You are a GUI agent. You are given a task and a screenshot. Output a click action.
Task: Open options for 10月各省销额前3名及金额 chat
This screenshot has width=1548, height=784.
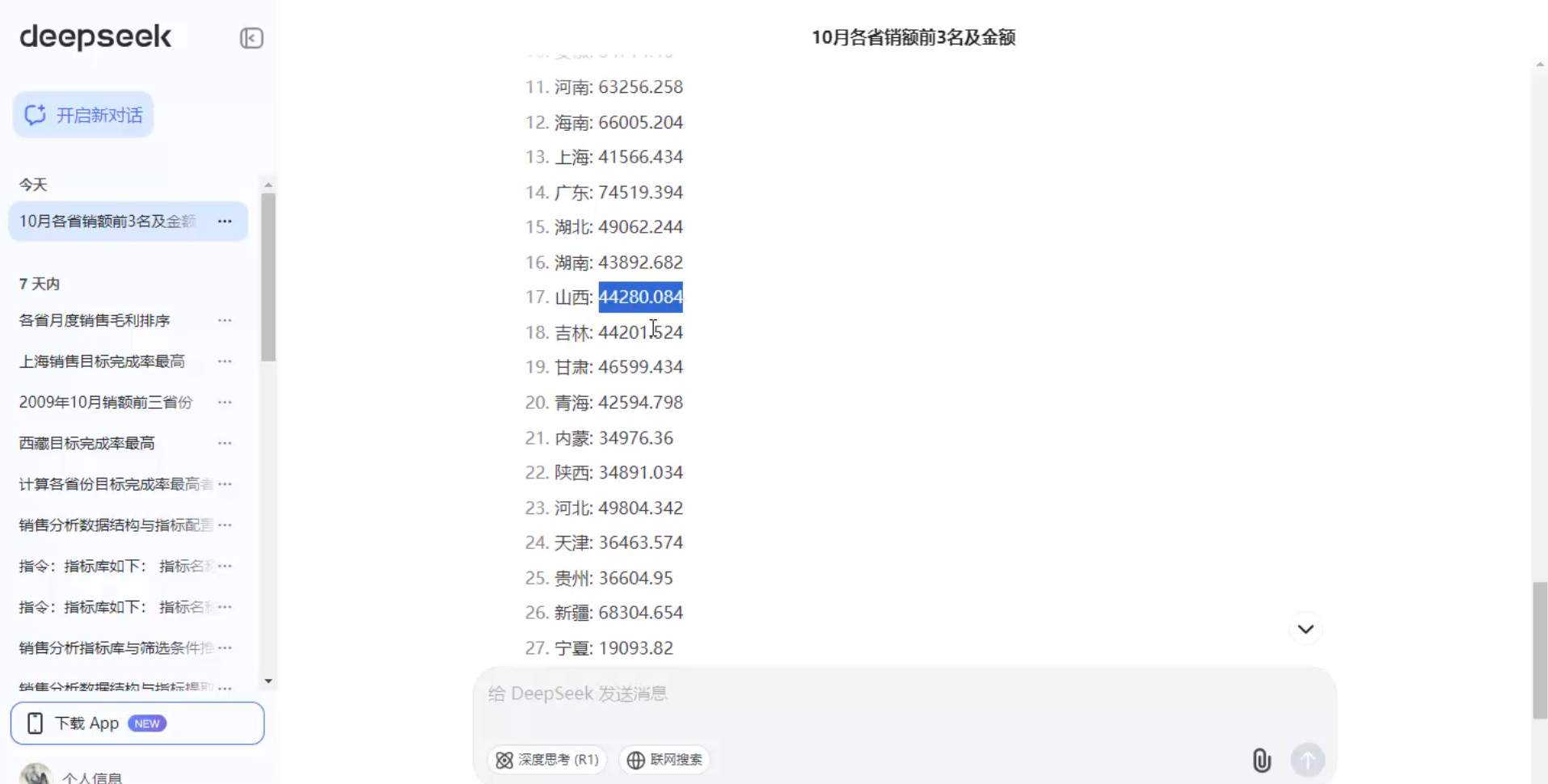pyautogui.click(x=225, y=221)
